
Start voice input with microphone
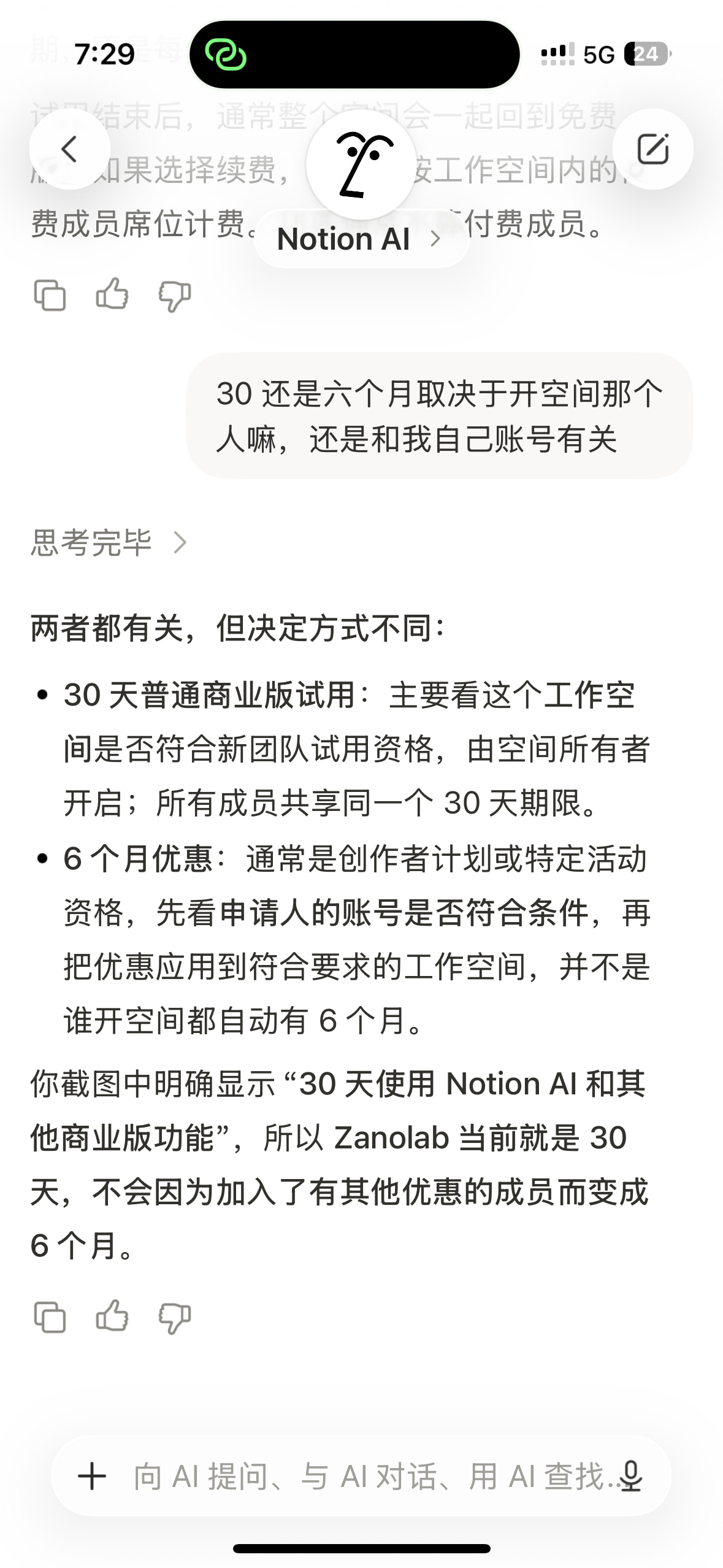(631, 1476)
